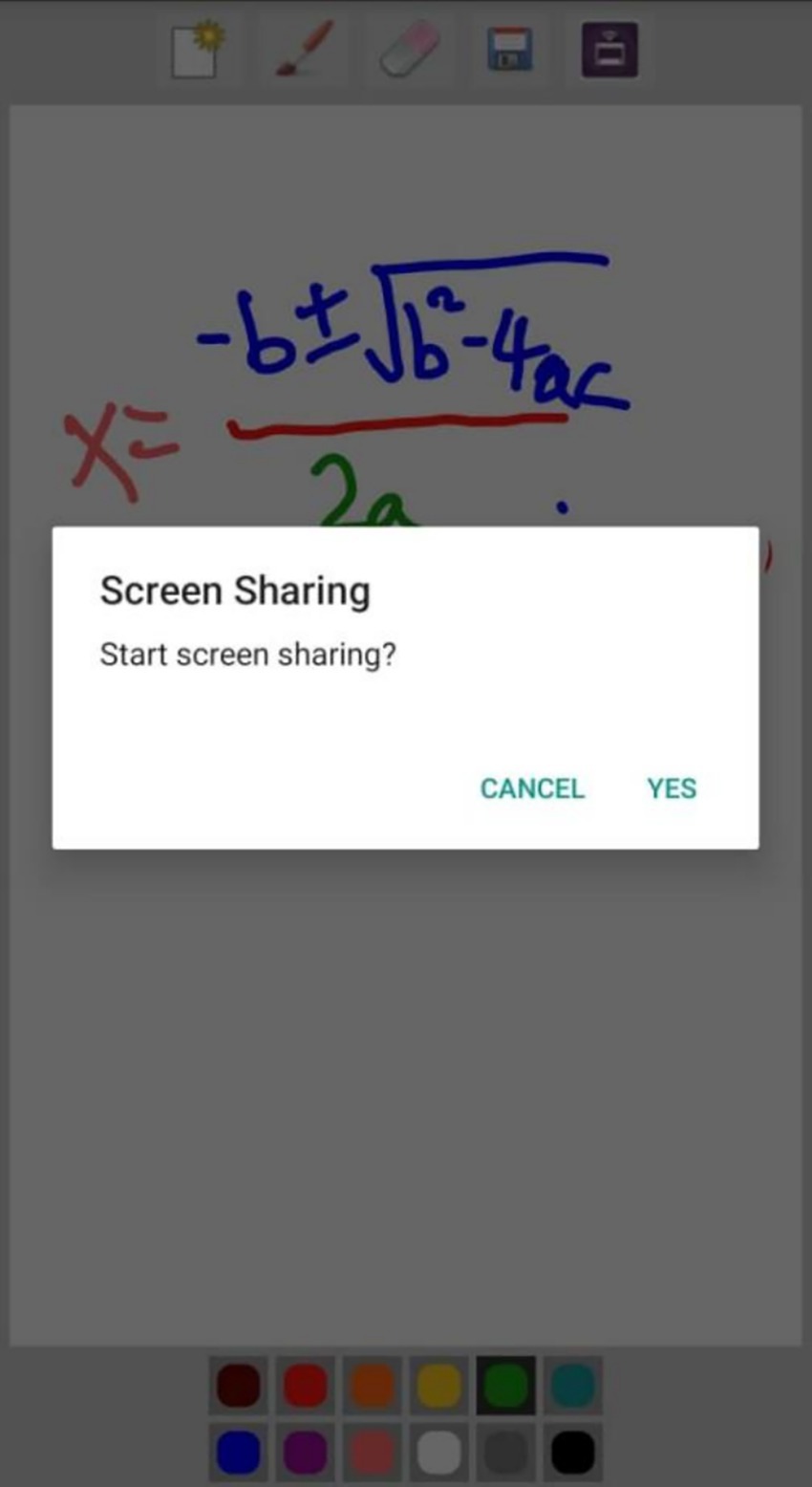Pick the yellow color swatch
This screenshot has width=812, height=1487.
click(439, 1386)
